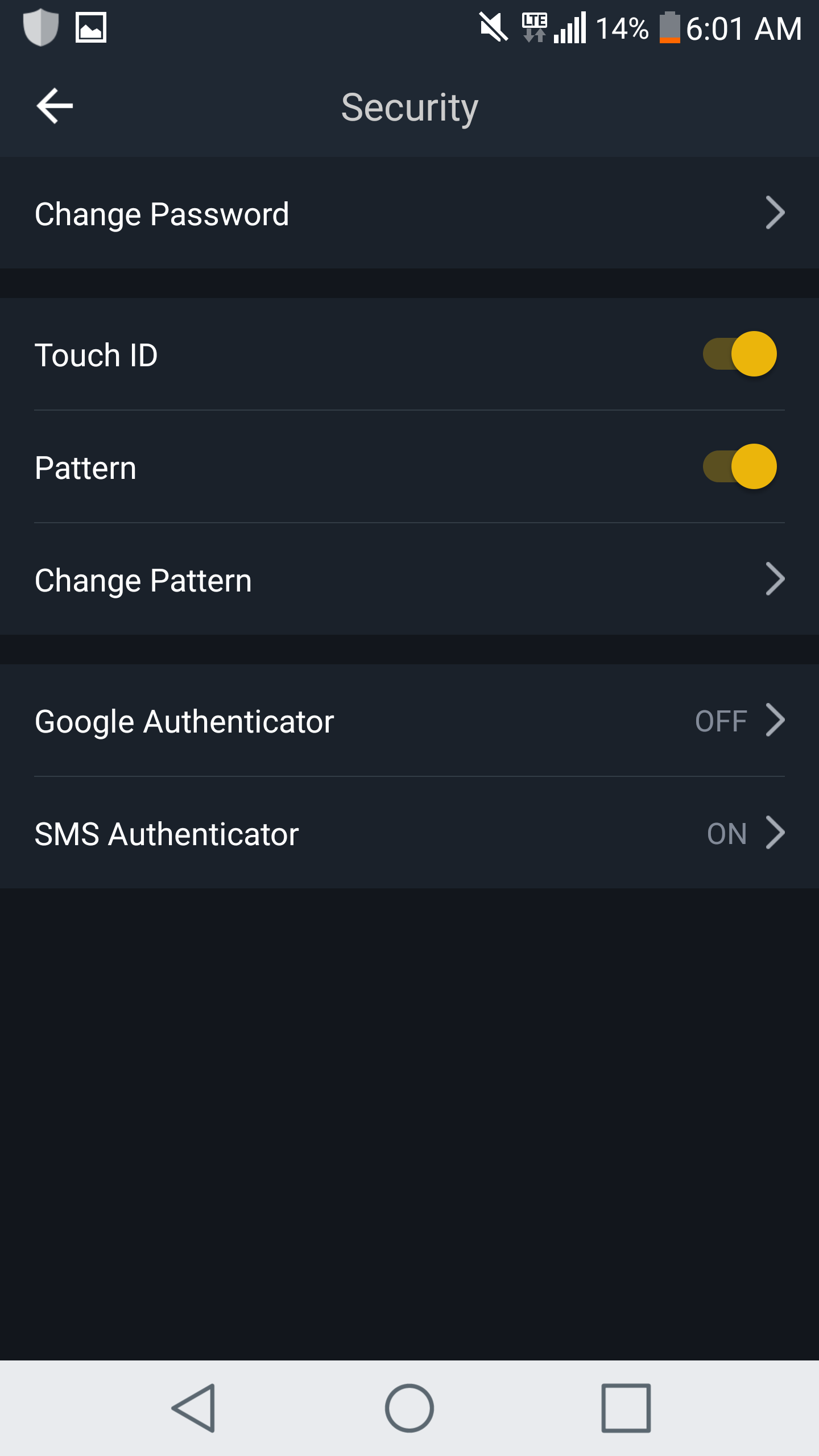Tap the system home button

[409, 1408]
